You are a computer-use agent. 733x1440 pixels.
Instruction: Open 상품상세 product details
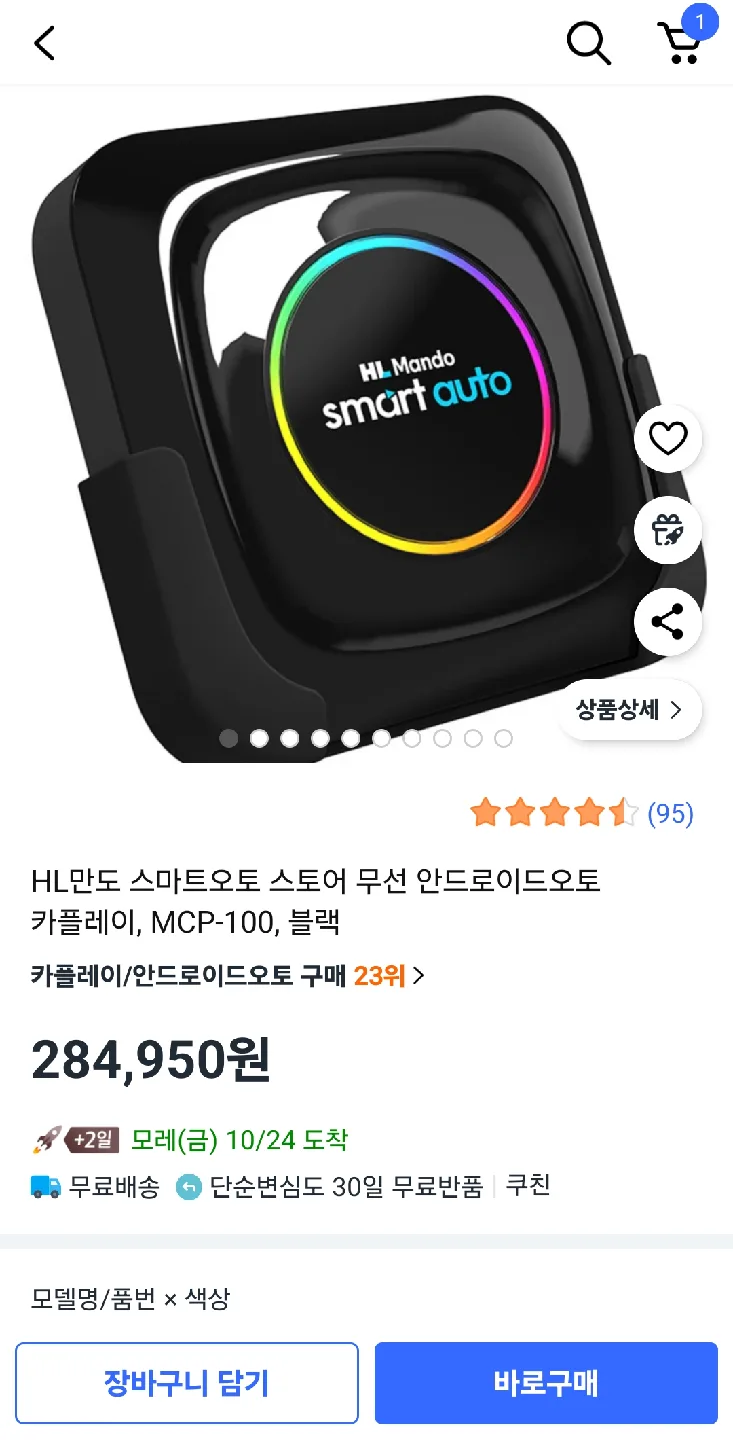pos(629,710)
